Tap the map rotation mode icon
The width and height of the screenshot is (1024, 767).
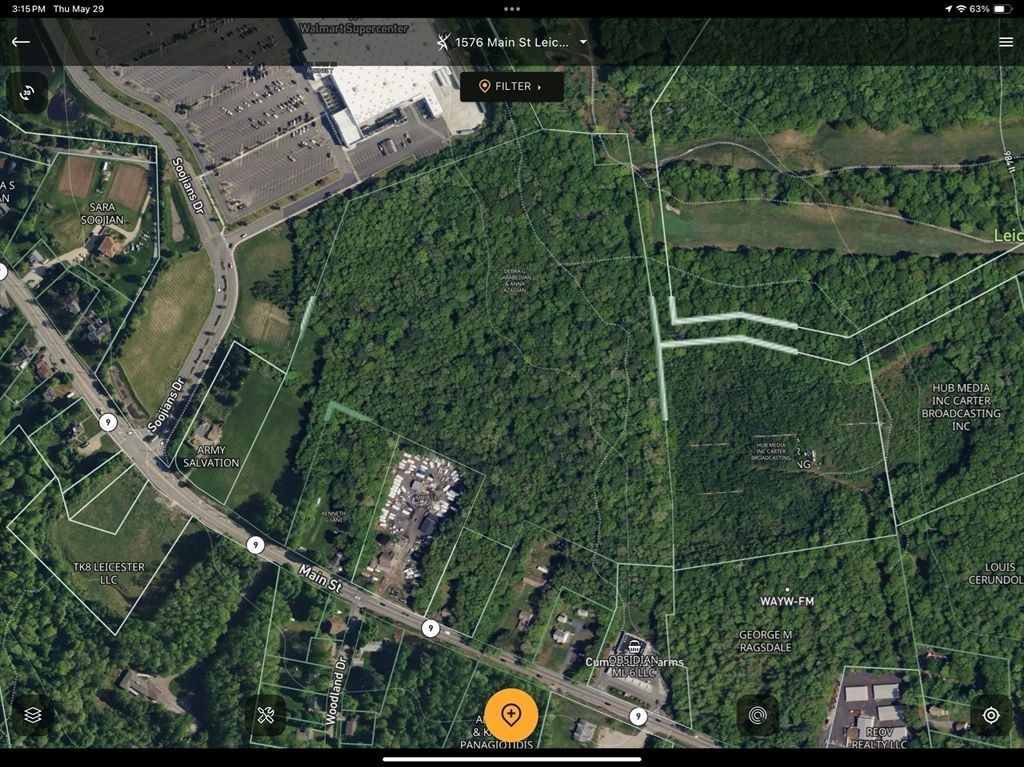[x=27, y=92]
